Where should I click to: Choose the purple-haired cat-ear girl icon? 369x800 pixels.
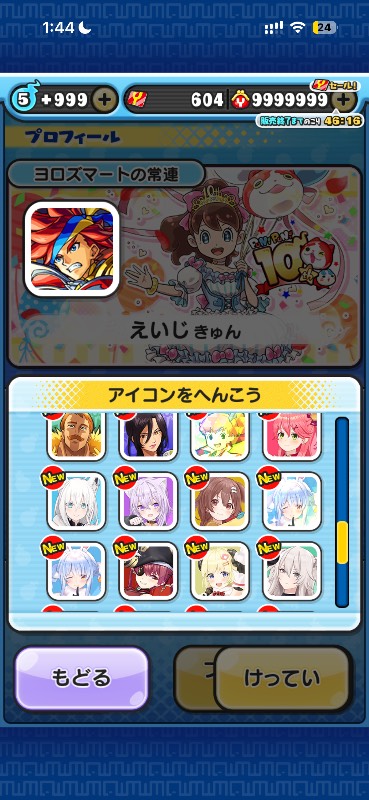click(149, 501)
